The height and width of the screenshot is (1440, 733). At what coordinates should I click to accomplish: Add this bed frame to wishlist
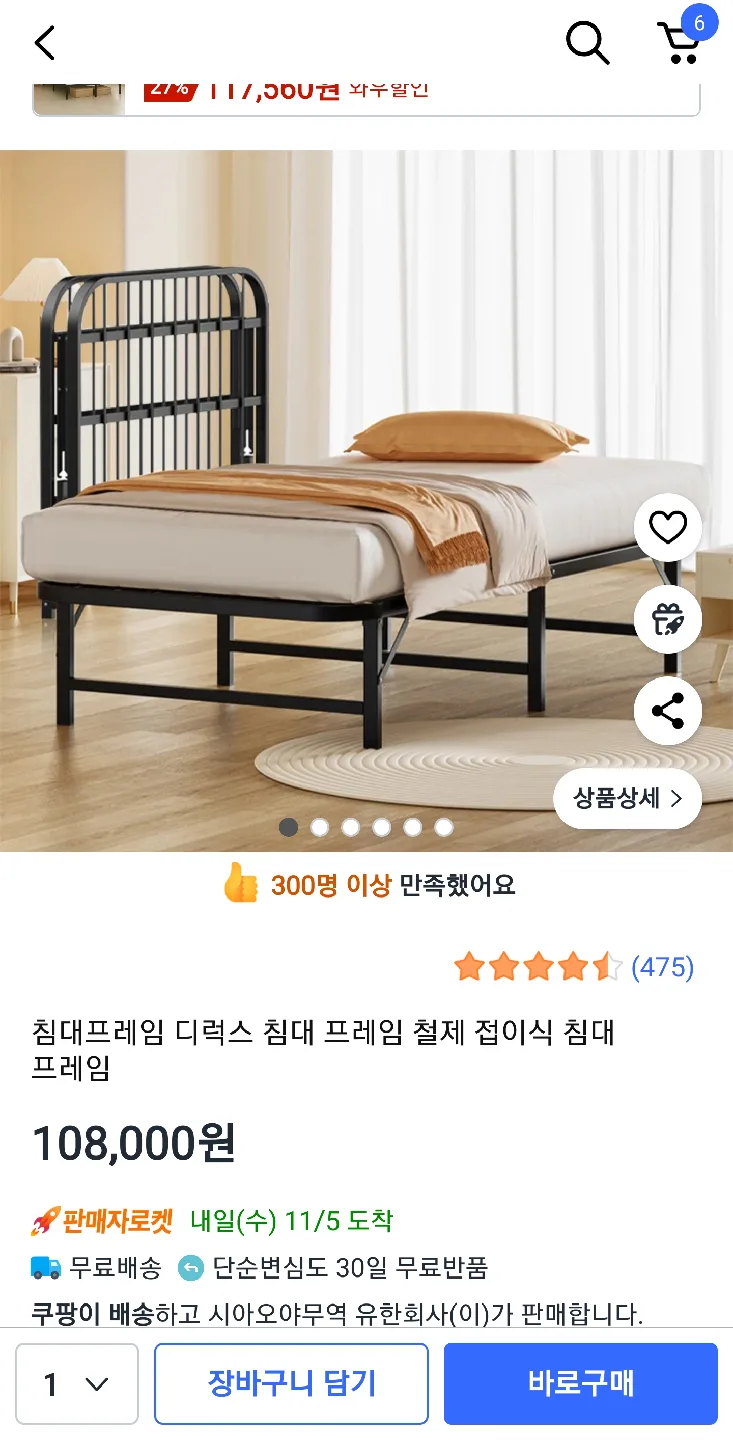point(667,527)
